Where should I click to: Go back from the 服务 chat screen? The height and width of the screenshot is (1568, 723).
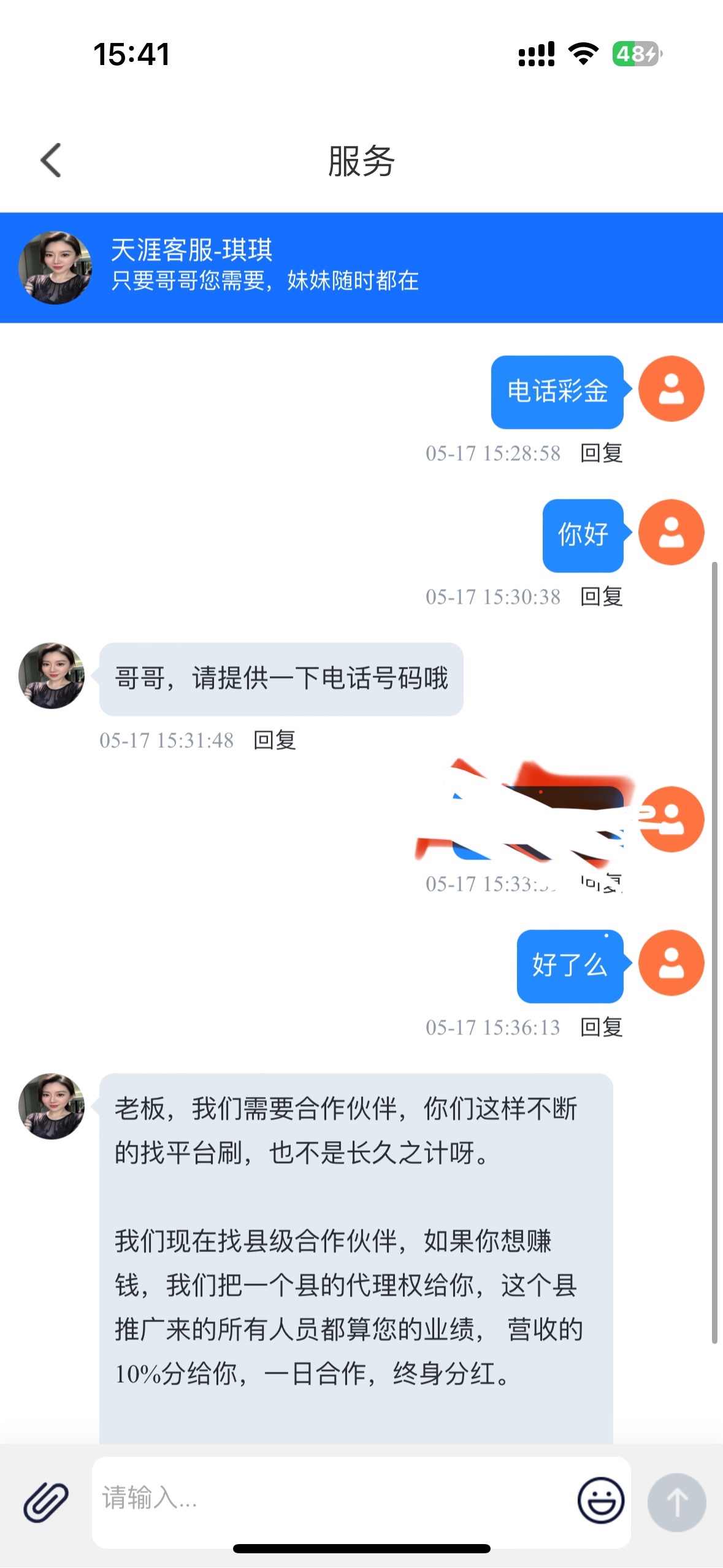pyautogui.click(x=51, y=161)
